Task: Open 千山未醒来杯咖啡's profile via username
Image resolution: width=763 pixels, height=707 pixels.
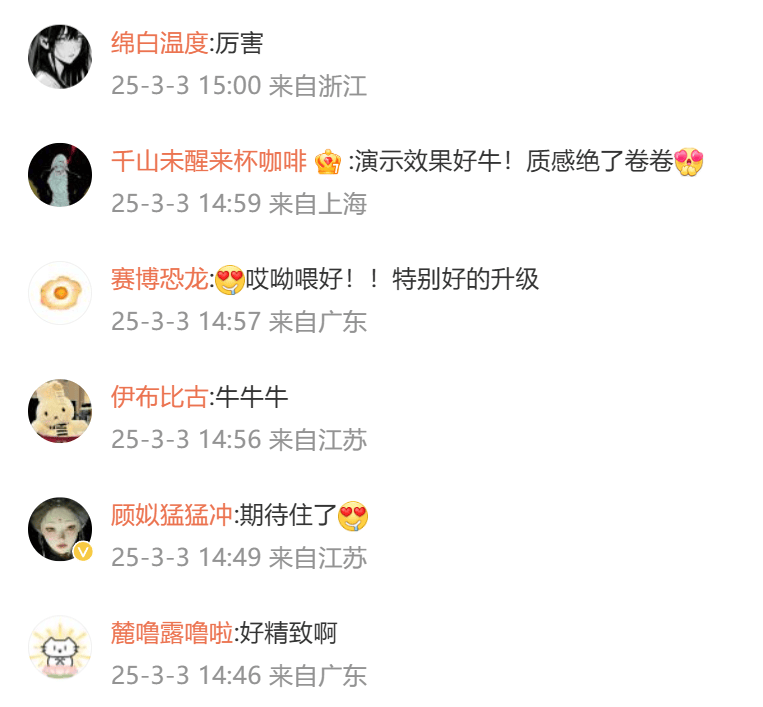Action: 208,161
